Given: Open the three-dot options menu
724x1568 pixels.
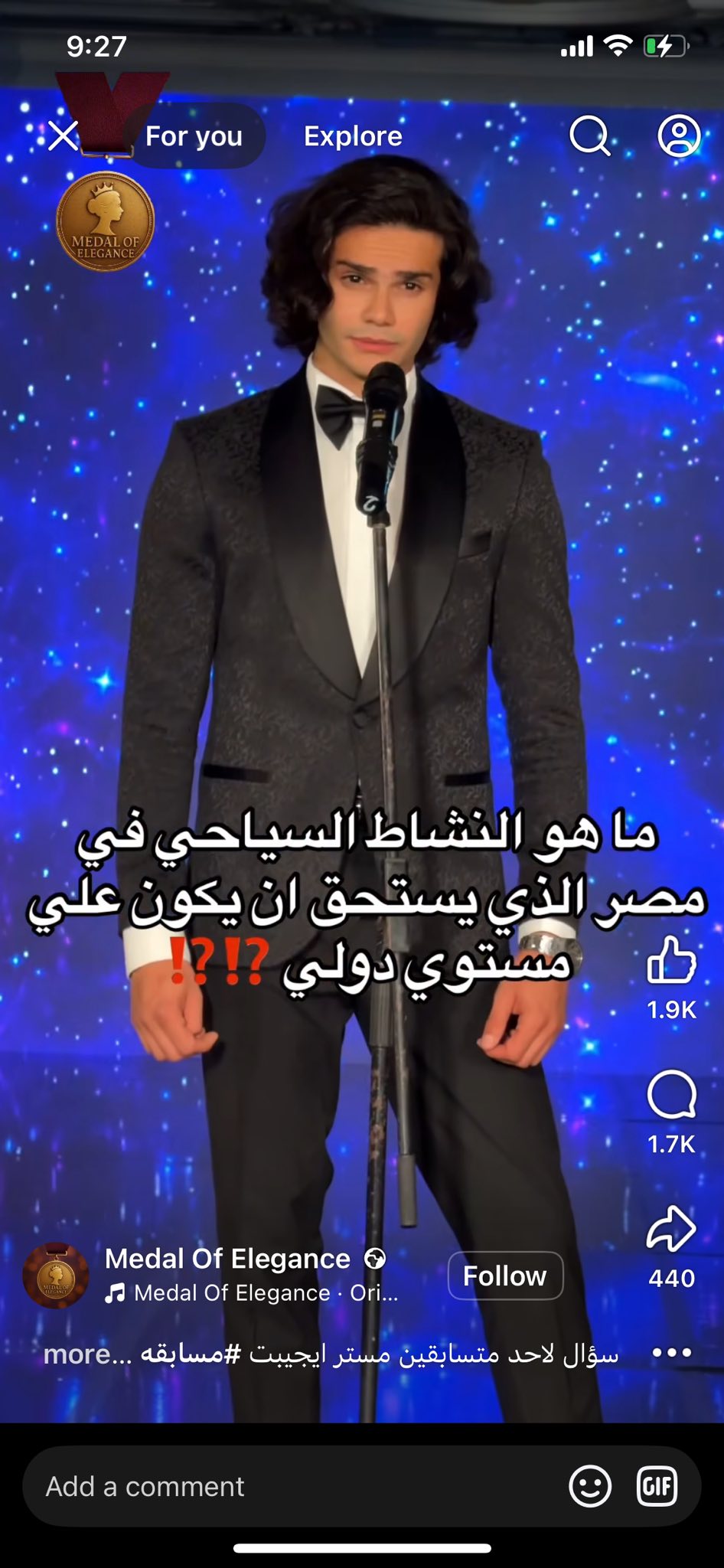Looking at the screenshot, I should [671, 1353].
